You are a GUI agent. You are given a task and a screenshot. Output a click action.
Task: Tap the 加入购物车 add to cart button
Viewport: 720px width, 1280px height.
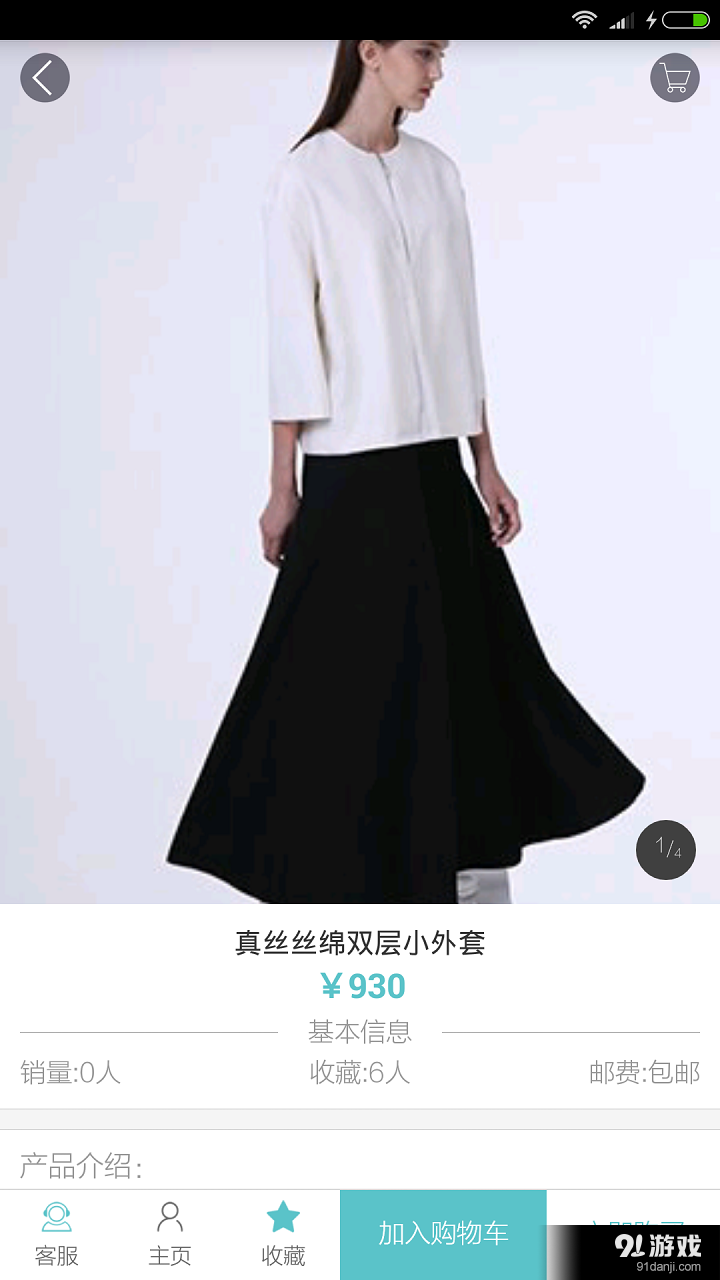(x=442, y=1233)
